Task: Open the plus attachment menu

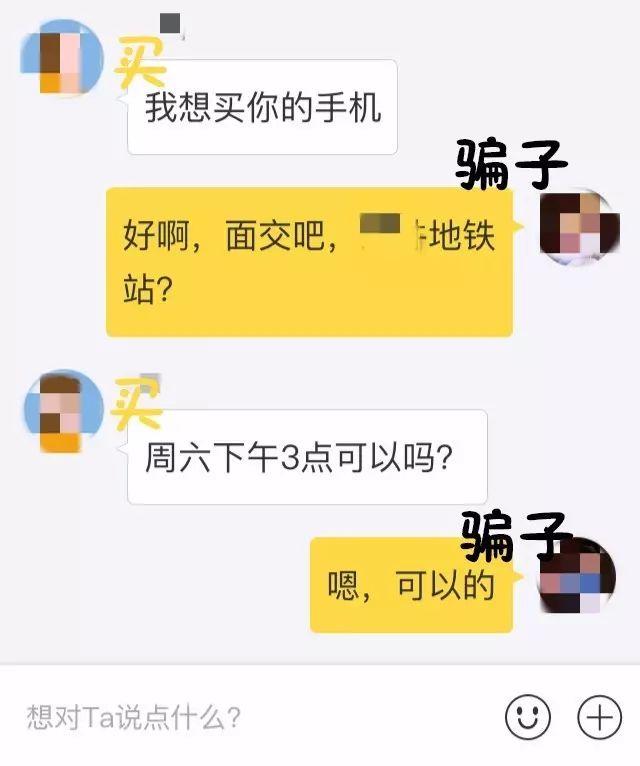Action: [600, 716]
